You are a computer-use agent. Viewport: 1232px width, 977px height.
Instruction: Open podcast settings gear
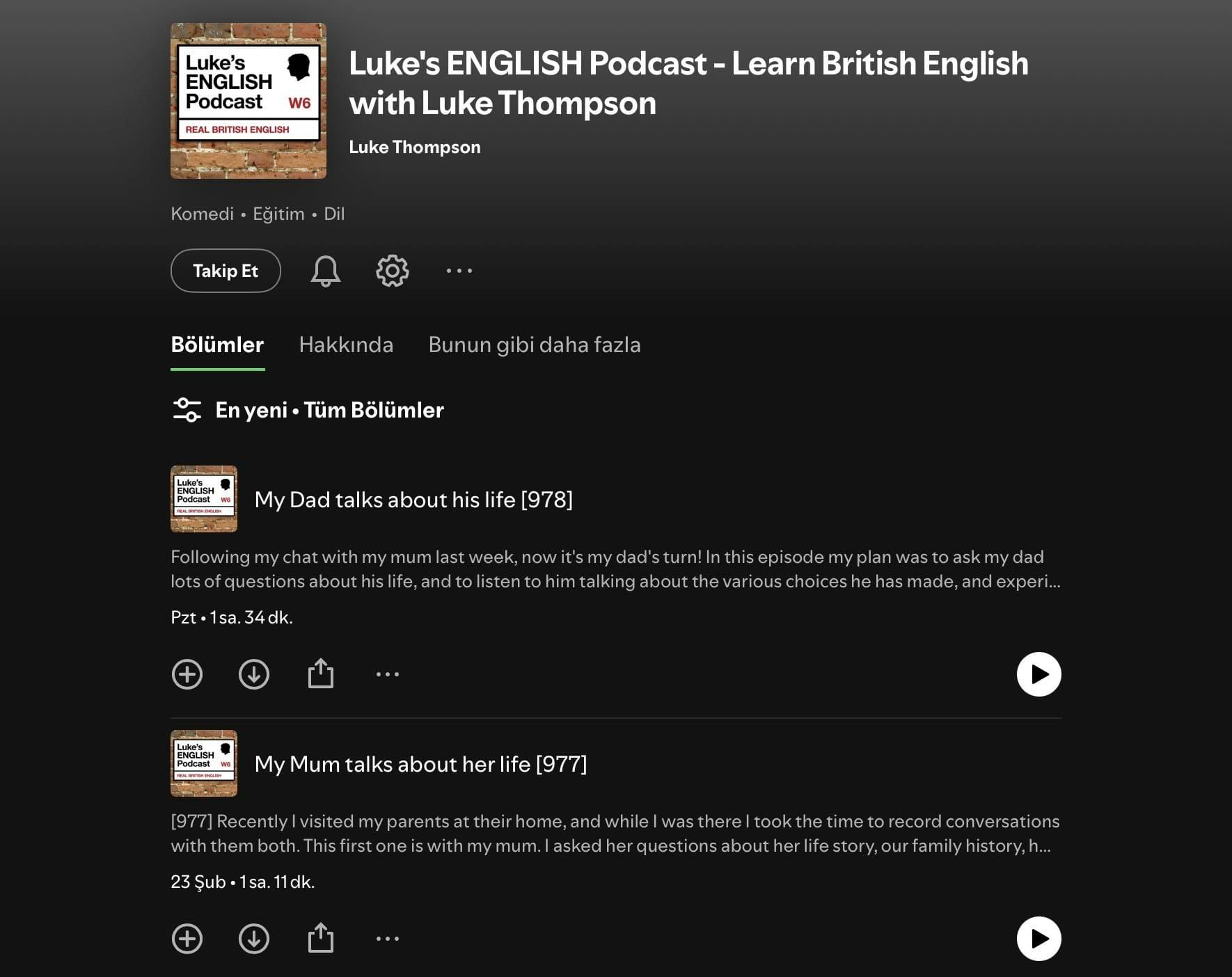point(393,271)
